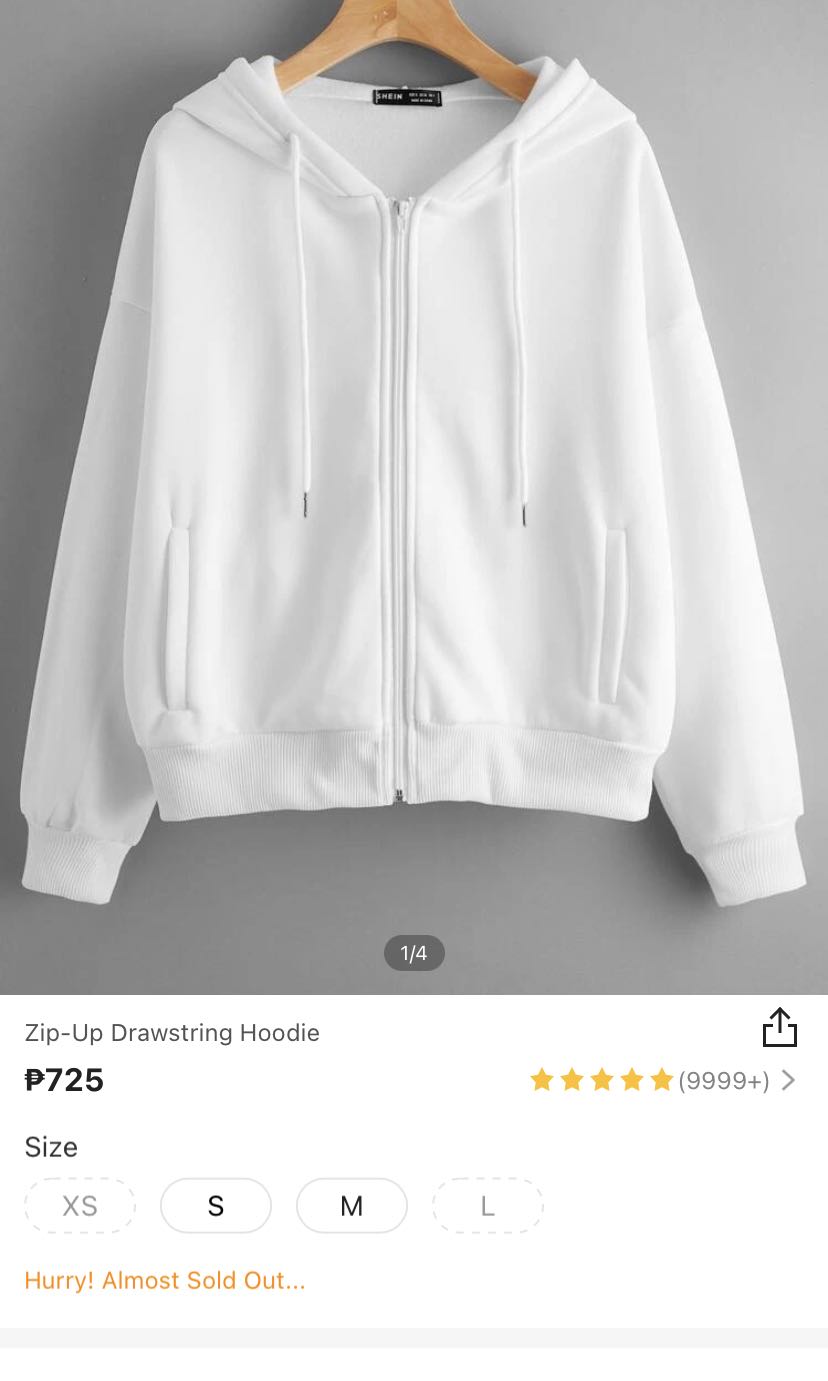Select size S

216,1205
